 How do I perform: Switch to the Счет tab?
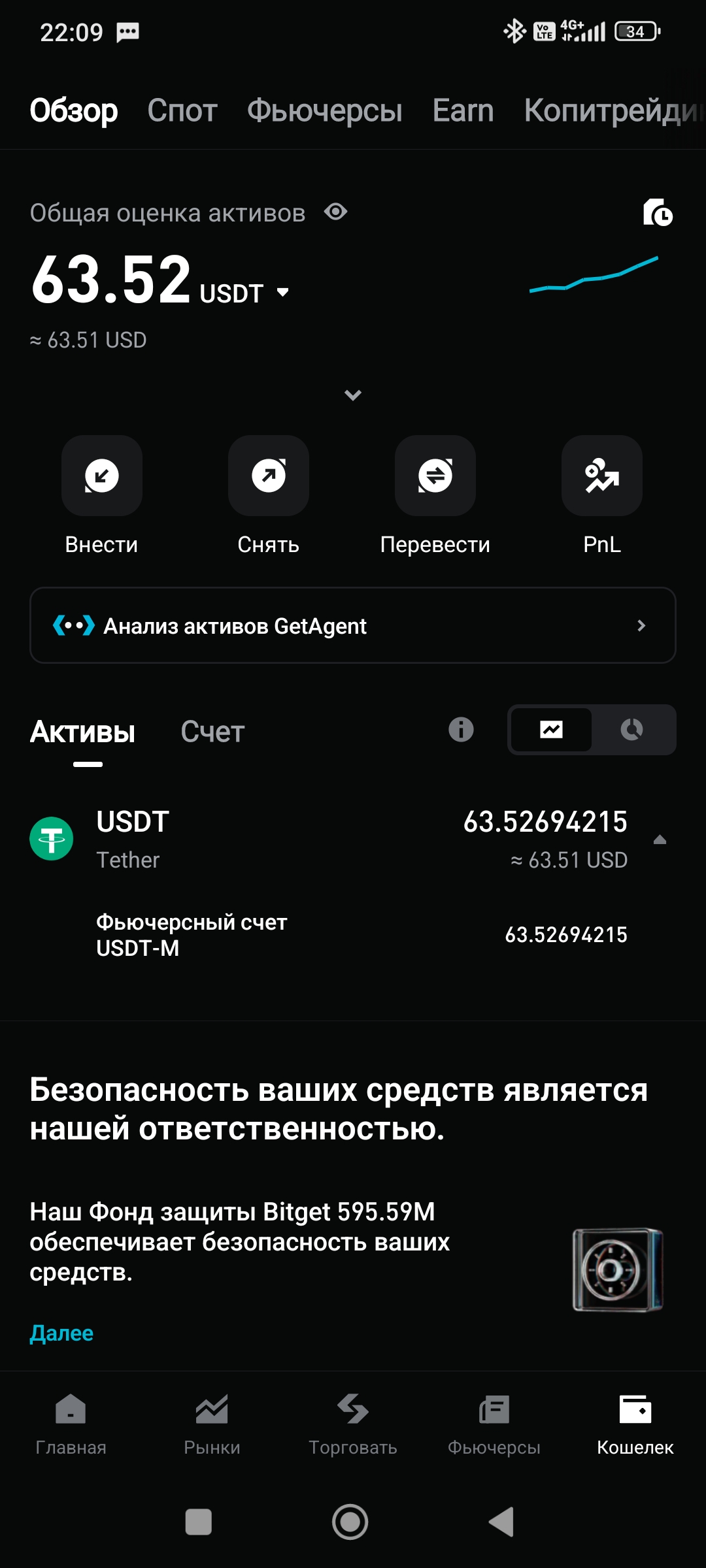pos(212,732)
